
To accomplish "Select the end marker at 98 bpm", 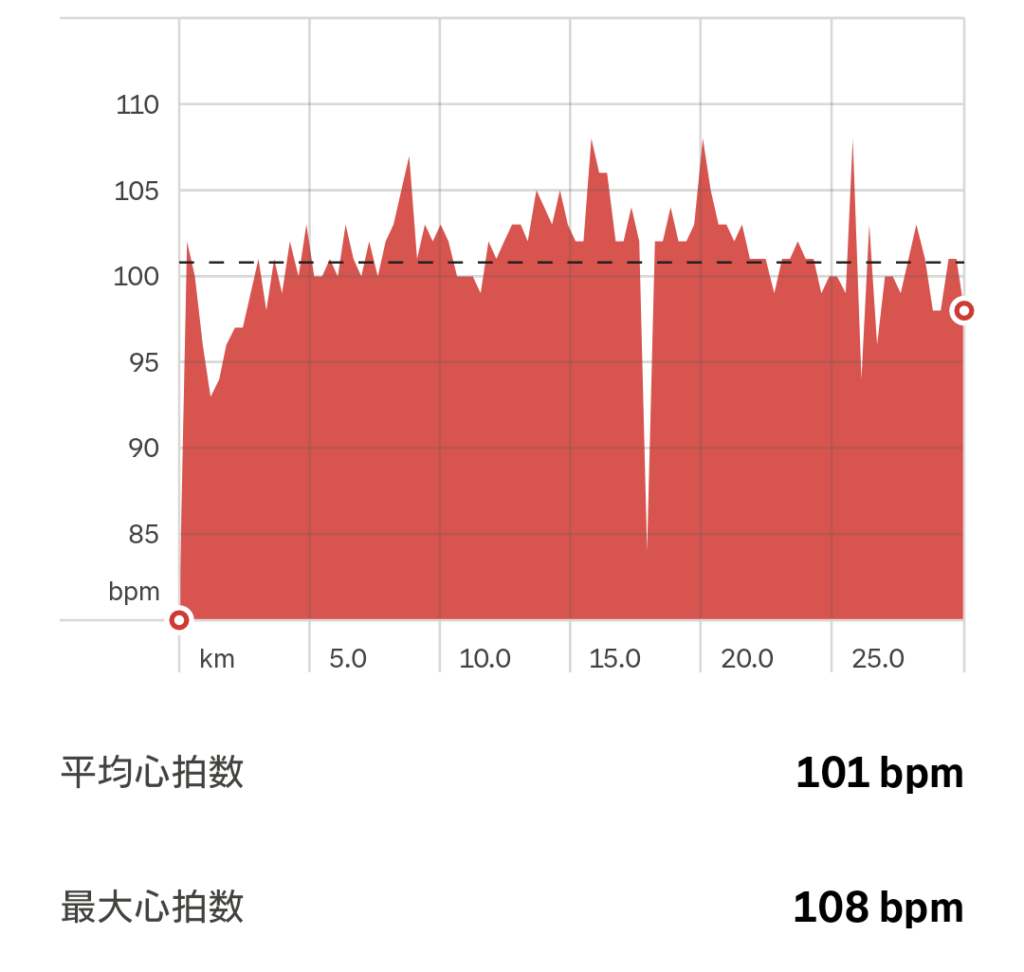I will 964,311.
